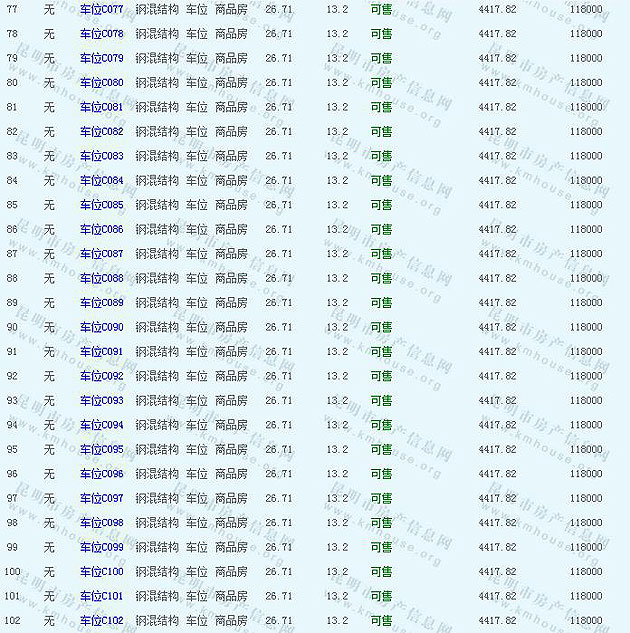View details for 车位C079
Image resolution: width=630 pixels, height=633 pixels.
102,58
